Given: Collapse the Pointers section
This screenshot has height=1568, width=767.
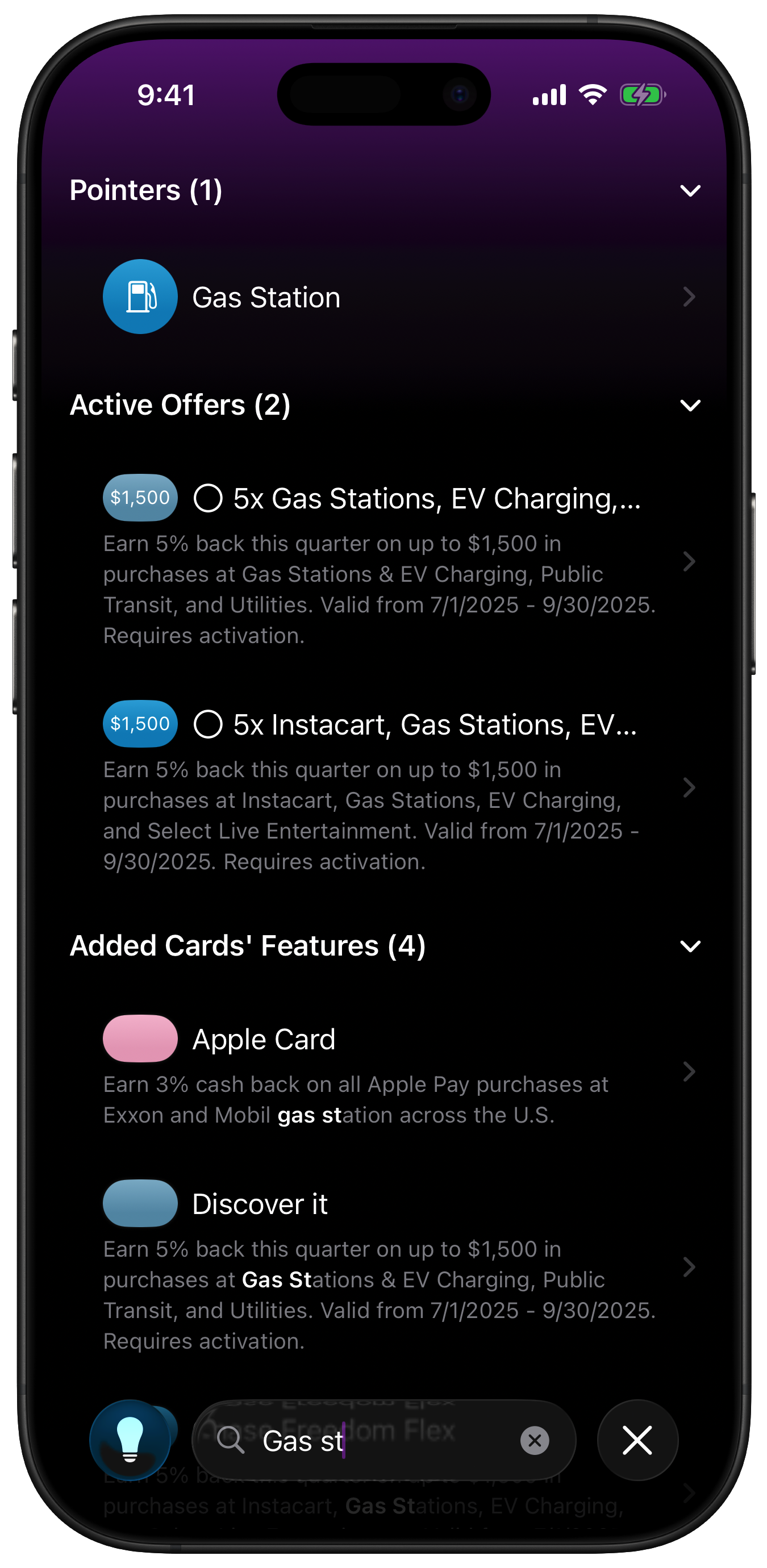Looking at the screenshot, I should (x=690, y=190).
